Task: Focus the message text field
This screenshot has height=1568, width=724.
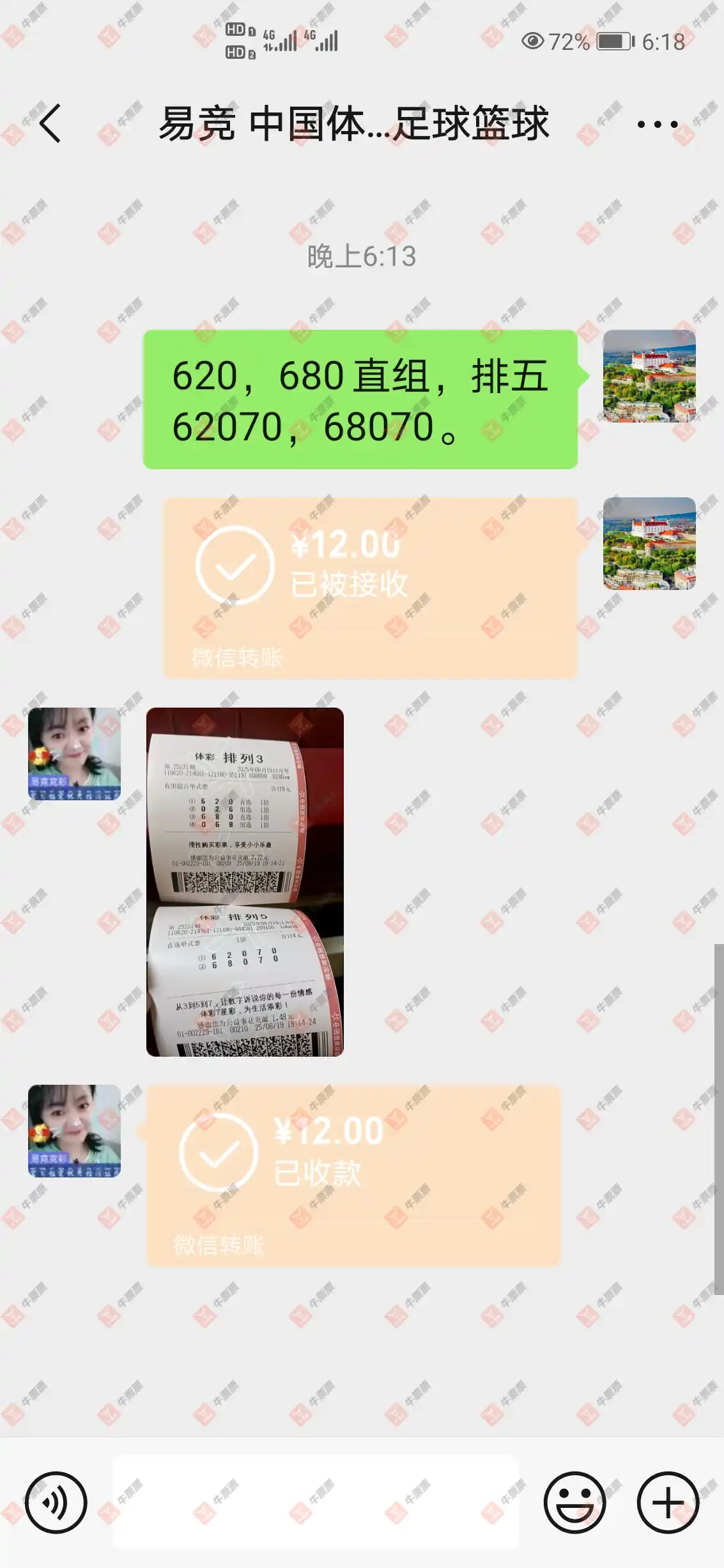Action: pyautogui.click(x=315, y=1502)
